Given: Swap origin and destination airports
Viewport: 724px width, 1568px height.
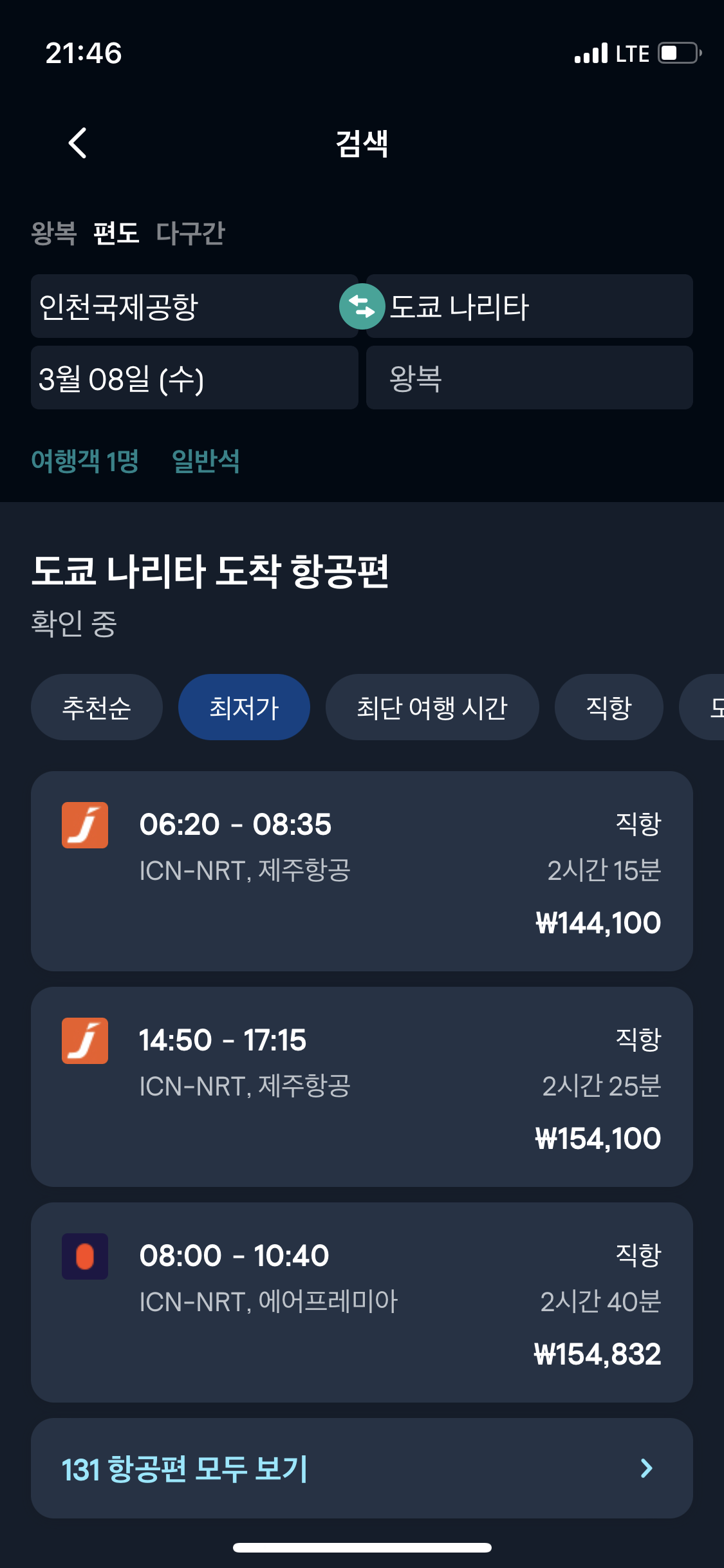Looking at the screenshot, I should pos(362,306).
